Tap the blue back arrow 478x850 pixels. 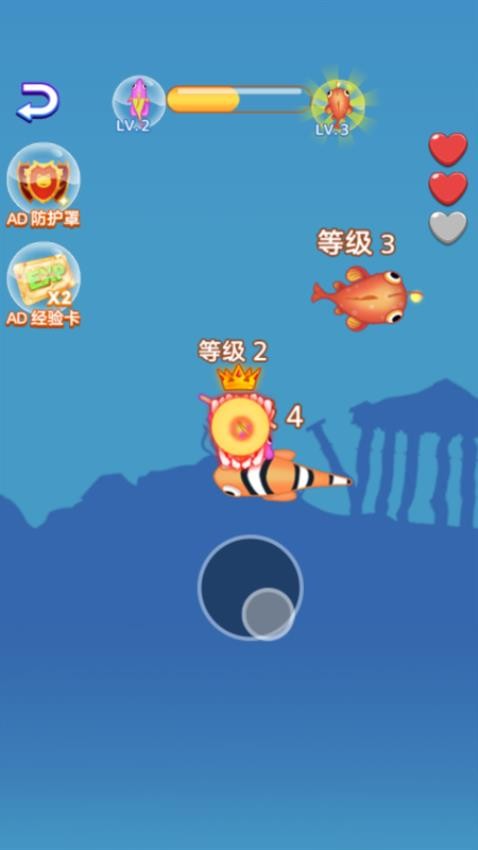click(37, 101)
